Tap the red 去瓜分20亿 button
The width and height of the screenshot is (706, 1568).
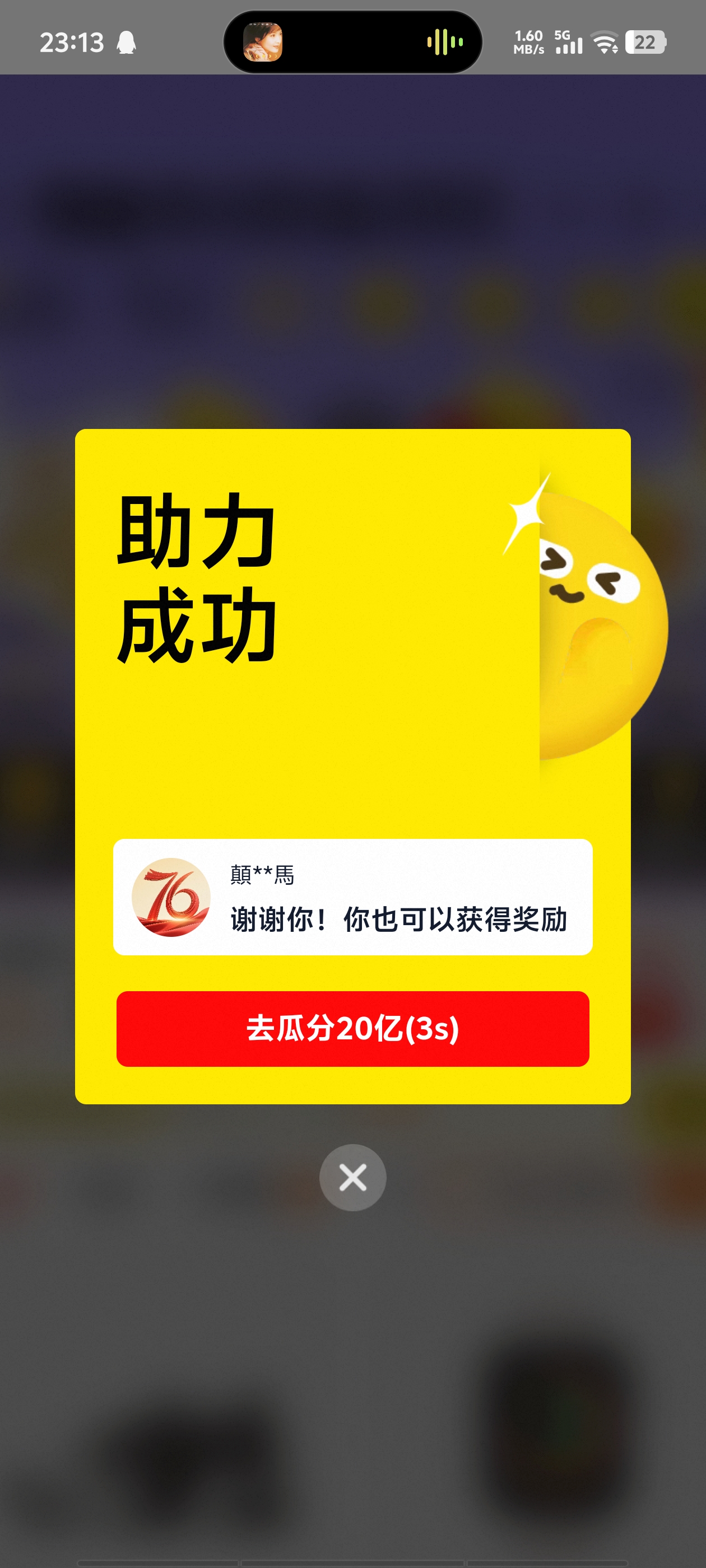coord(352,1029)
